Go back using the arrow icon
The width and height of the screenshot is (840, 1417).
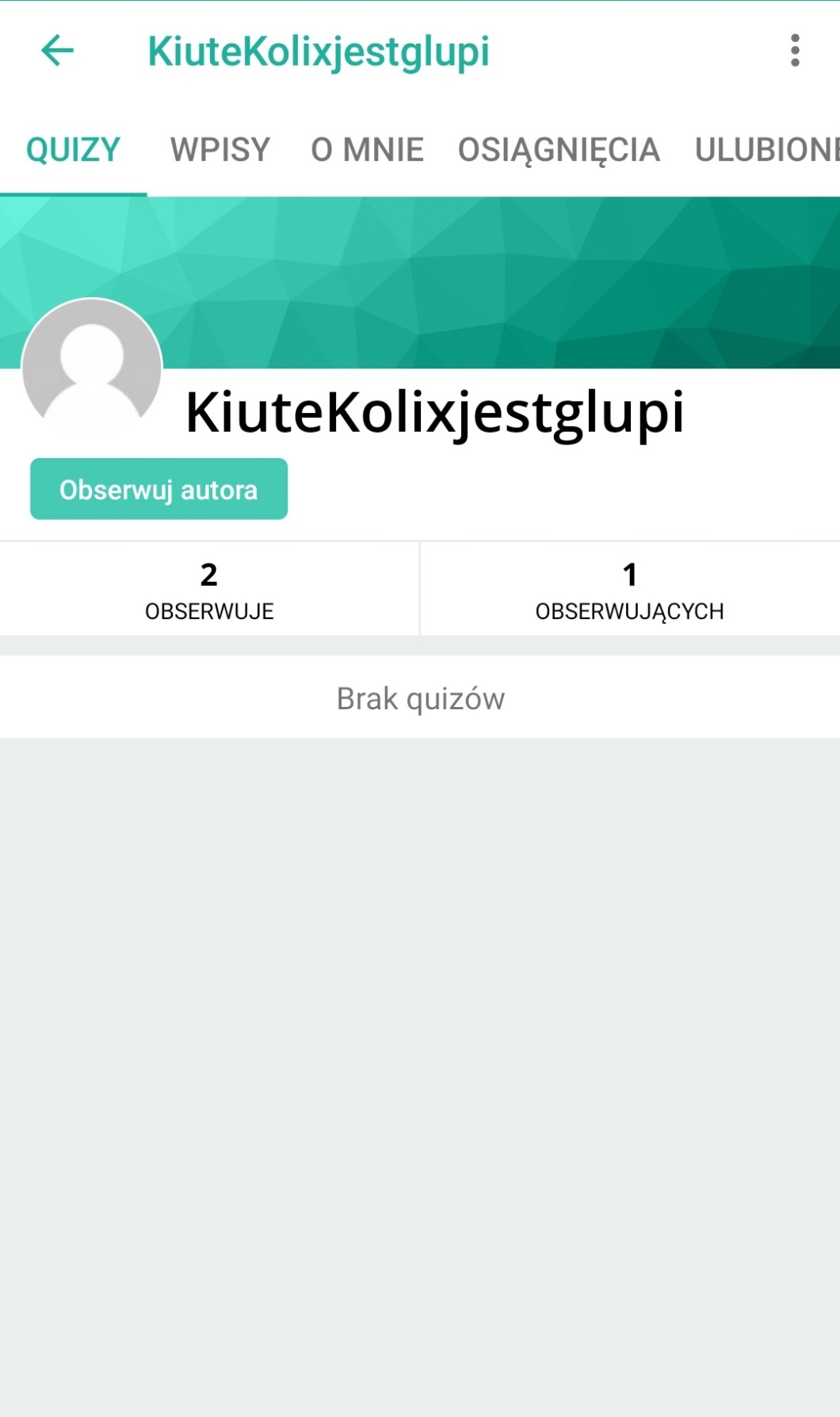[x=57, y=51]
